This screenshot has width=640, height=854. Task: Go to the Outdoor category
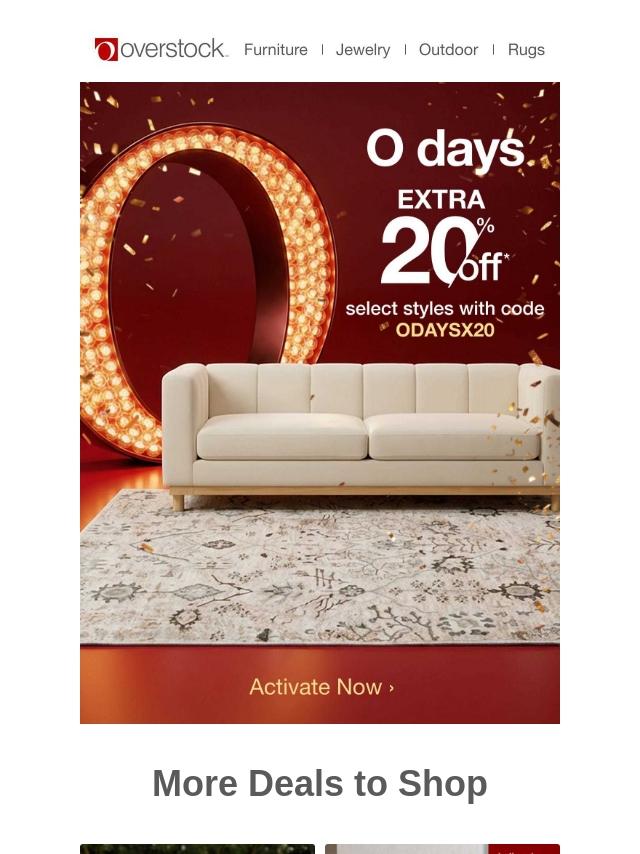point(448,50)
